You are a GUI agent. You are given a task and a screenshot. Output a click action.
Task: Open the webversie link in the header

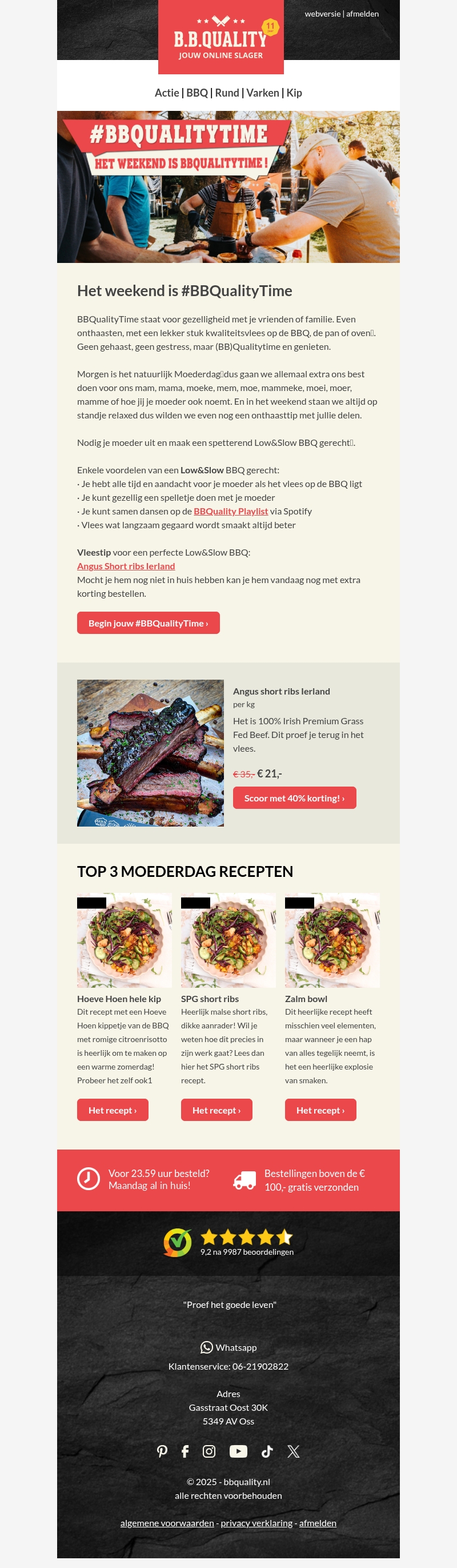coord(322,14)
